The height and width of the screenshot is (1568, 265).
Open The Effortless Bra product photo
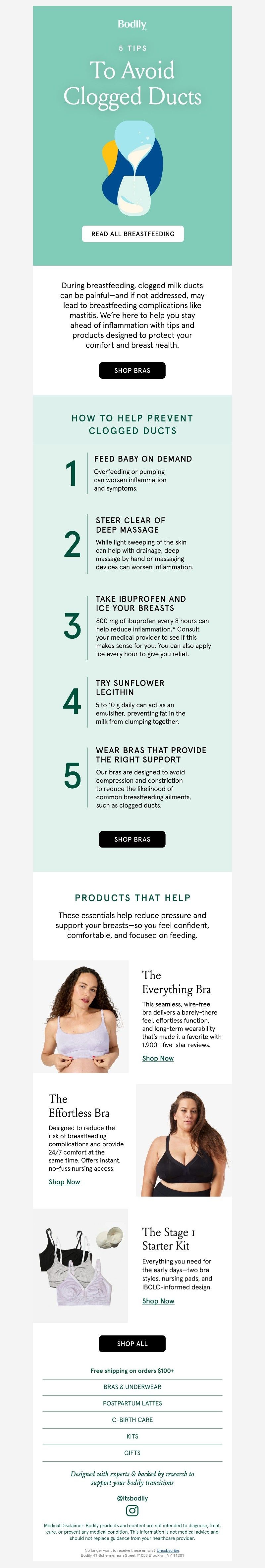click(x=184, y=1140)
